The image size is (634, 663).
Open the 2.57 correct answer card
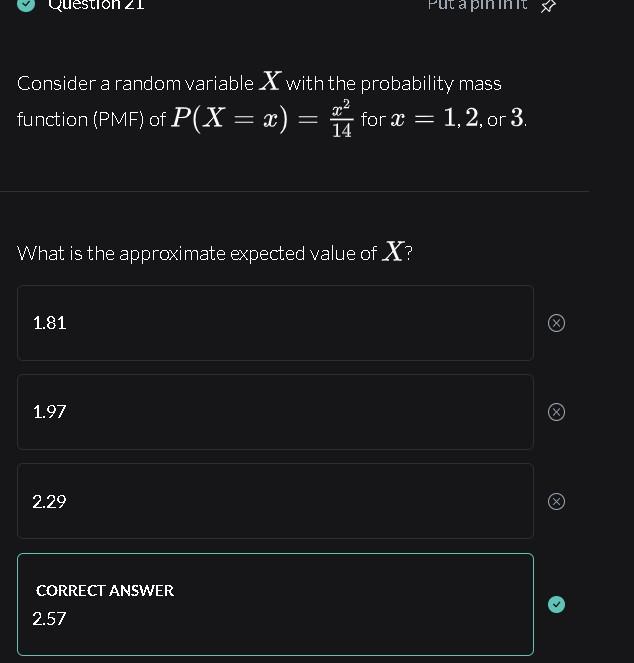point(275,604)
